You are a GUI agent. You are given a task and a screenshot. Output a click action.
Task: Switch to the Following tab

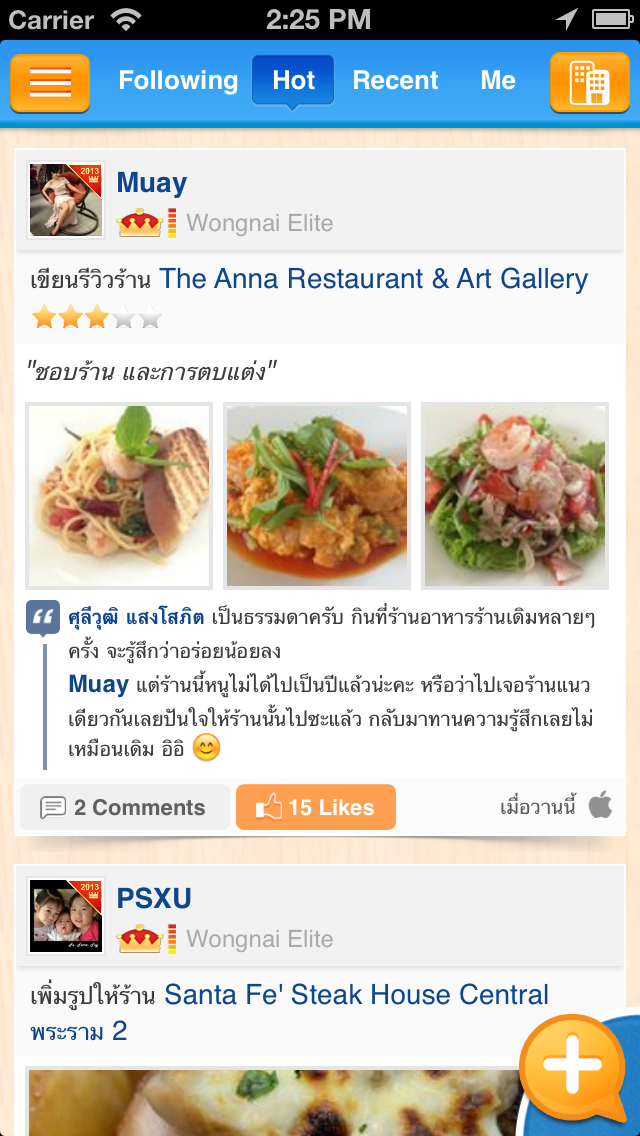pos(178,81)
